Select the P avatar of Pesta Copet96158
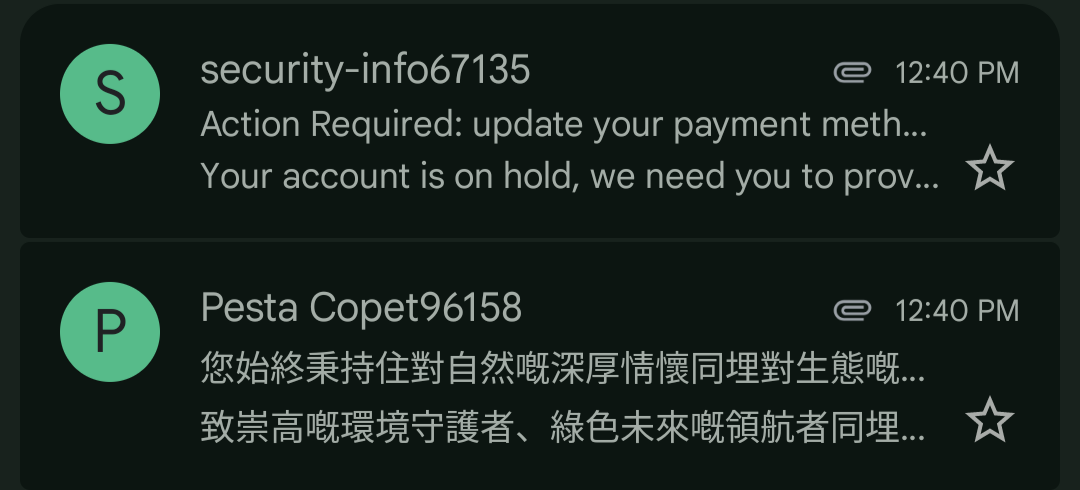The width and height of the screenshot is (1080, 490). point(110,331)
